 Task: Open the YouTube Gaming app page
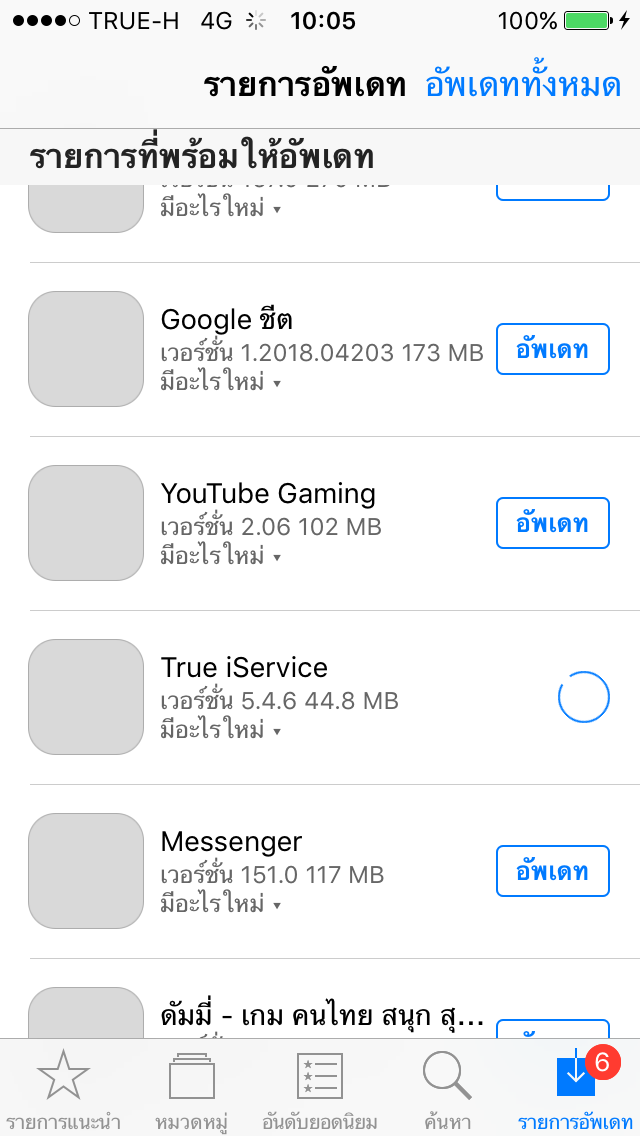[x=86, y=523]
